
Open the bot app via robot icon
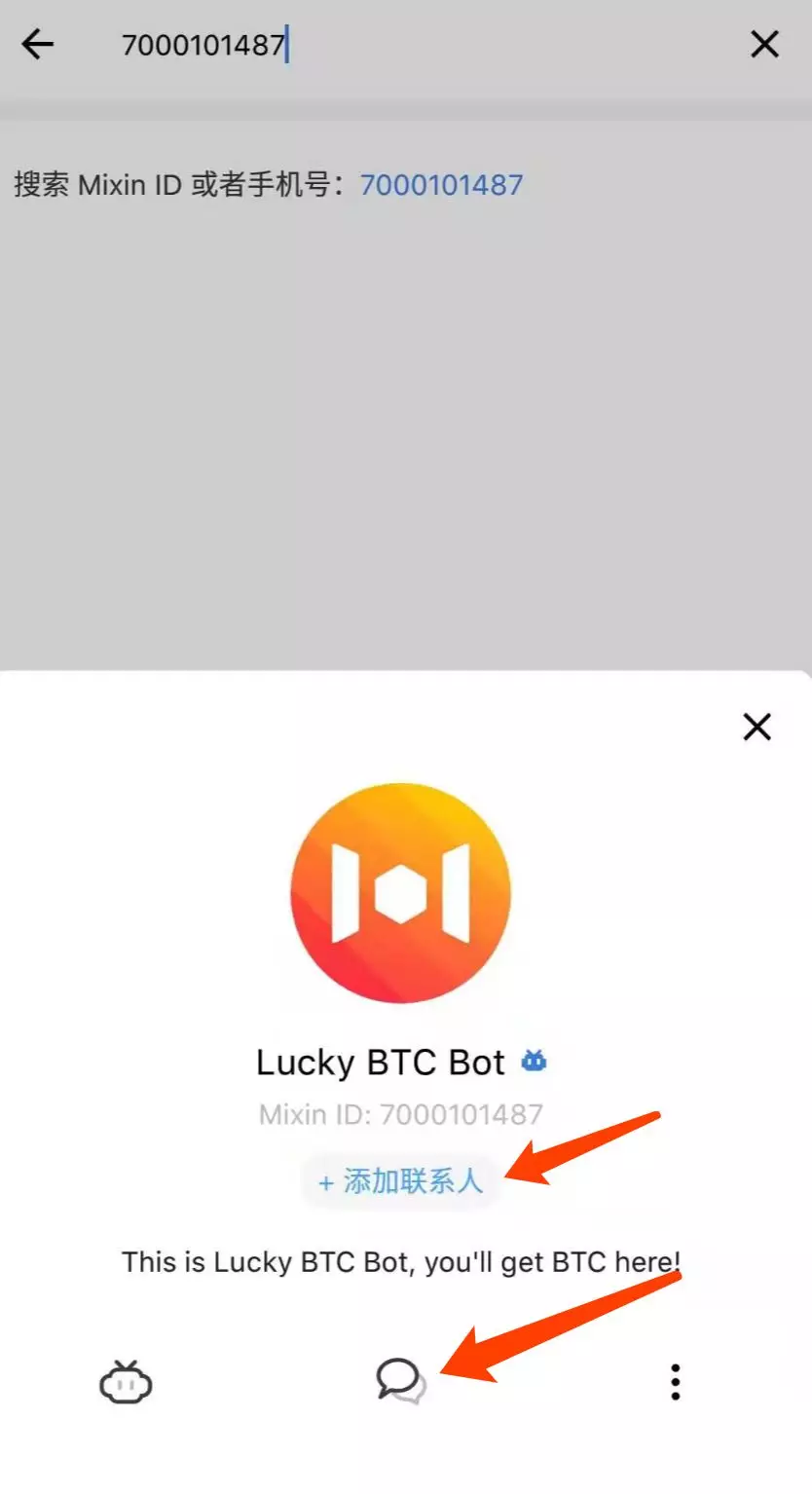127,1382
